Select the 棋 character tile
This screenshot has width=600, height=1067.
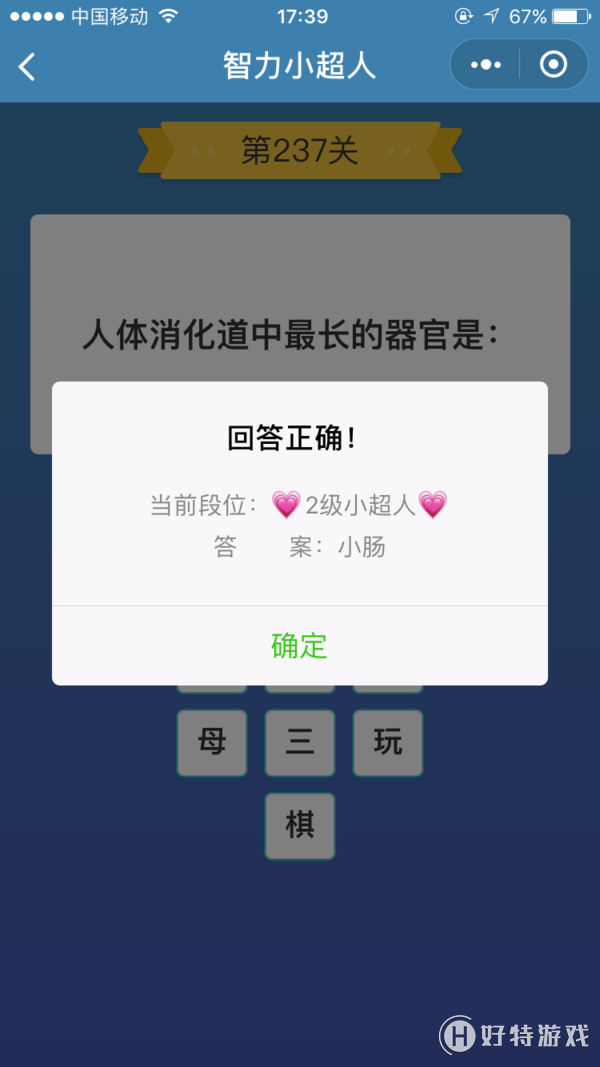coord(300,826)
